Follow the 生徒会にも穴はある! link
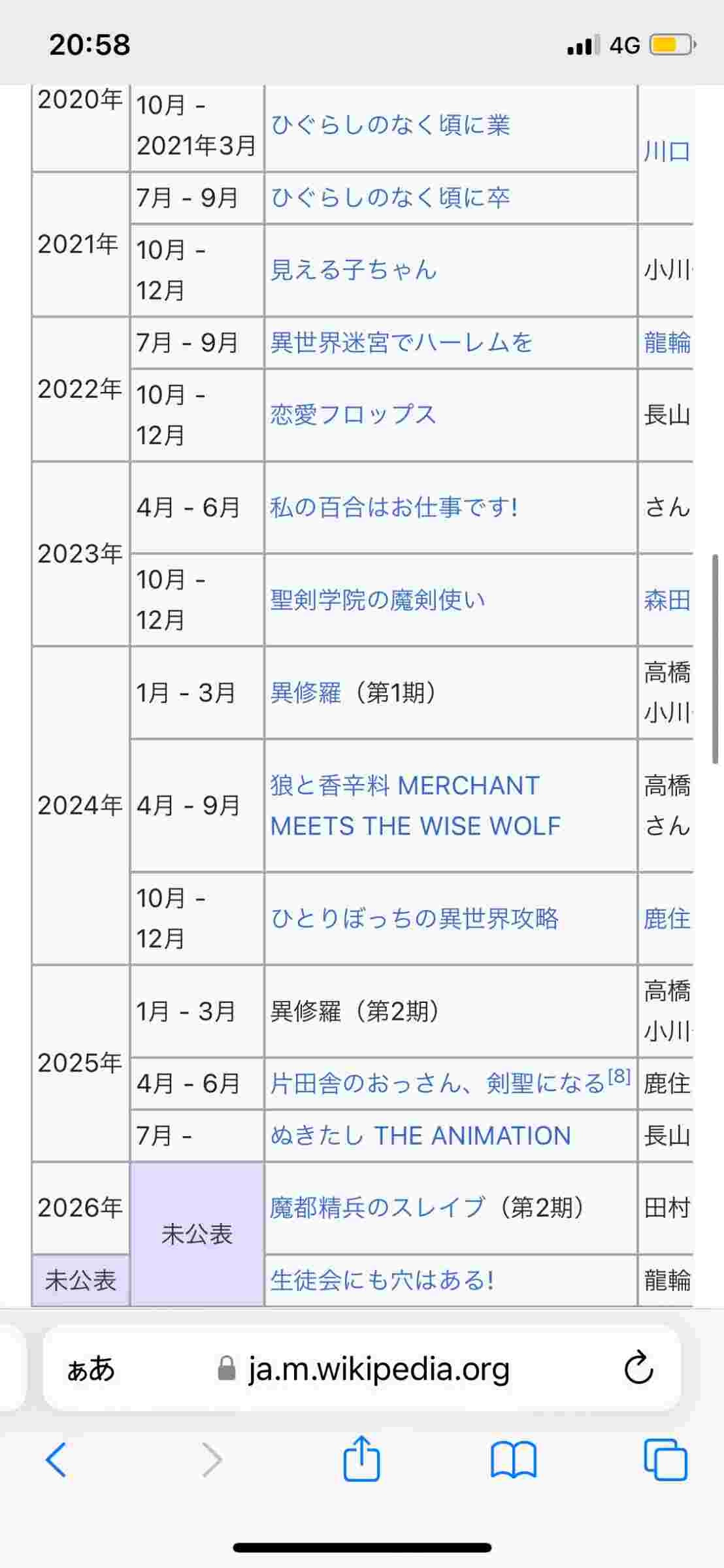This screenshot has height=1568, width=724. click(382, 1280)
